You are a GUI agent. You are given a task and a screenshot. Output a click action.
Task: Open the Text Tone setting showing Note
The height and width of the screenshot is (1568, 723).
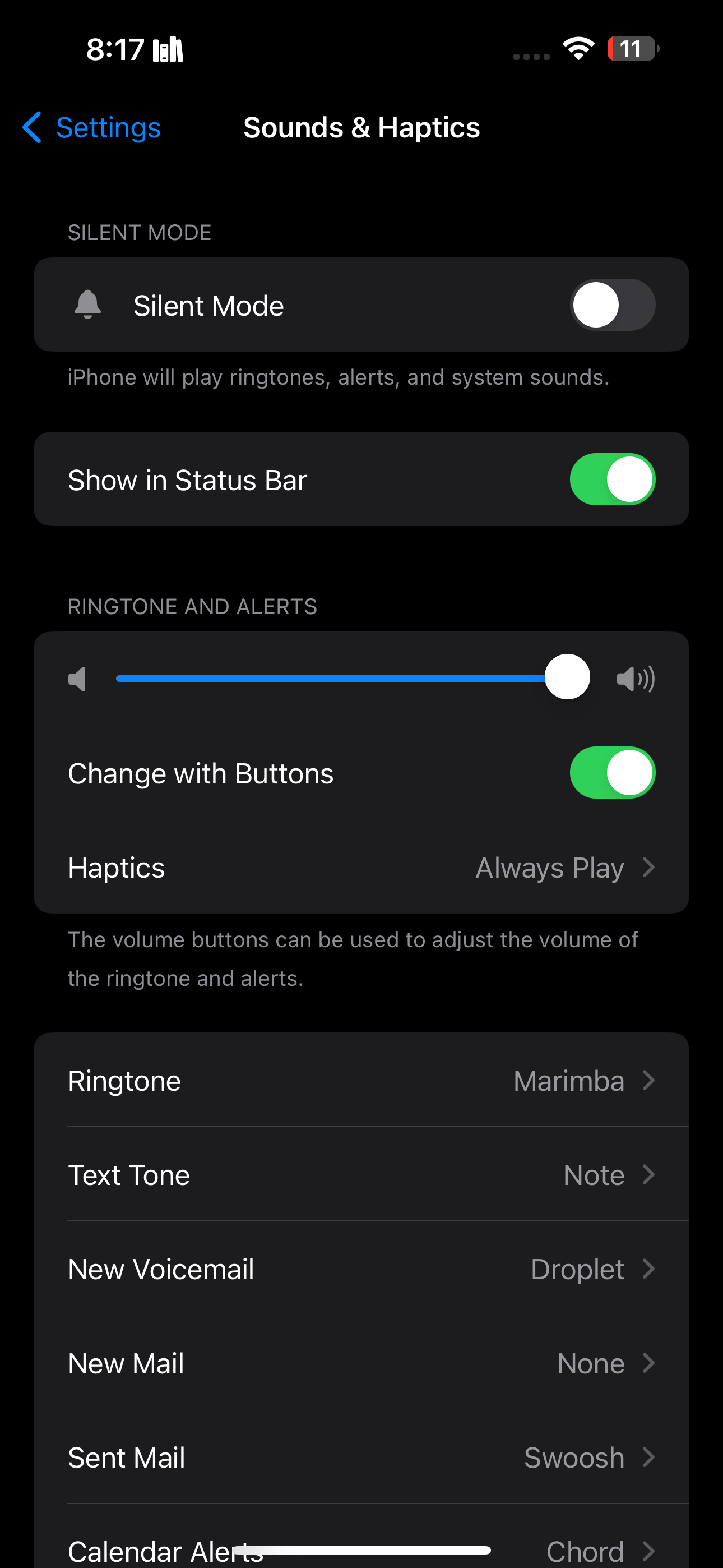361,1174
